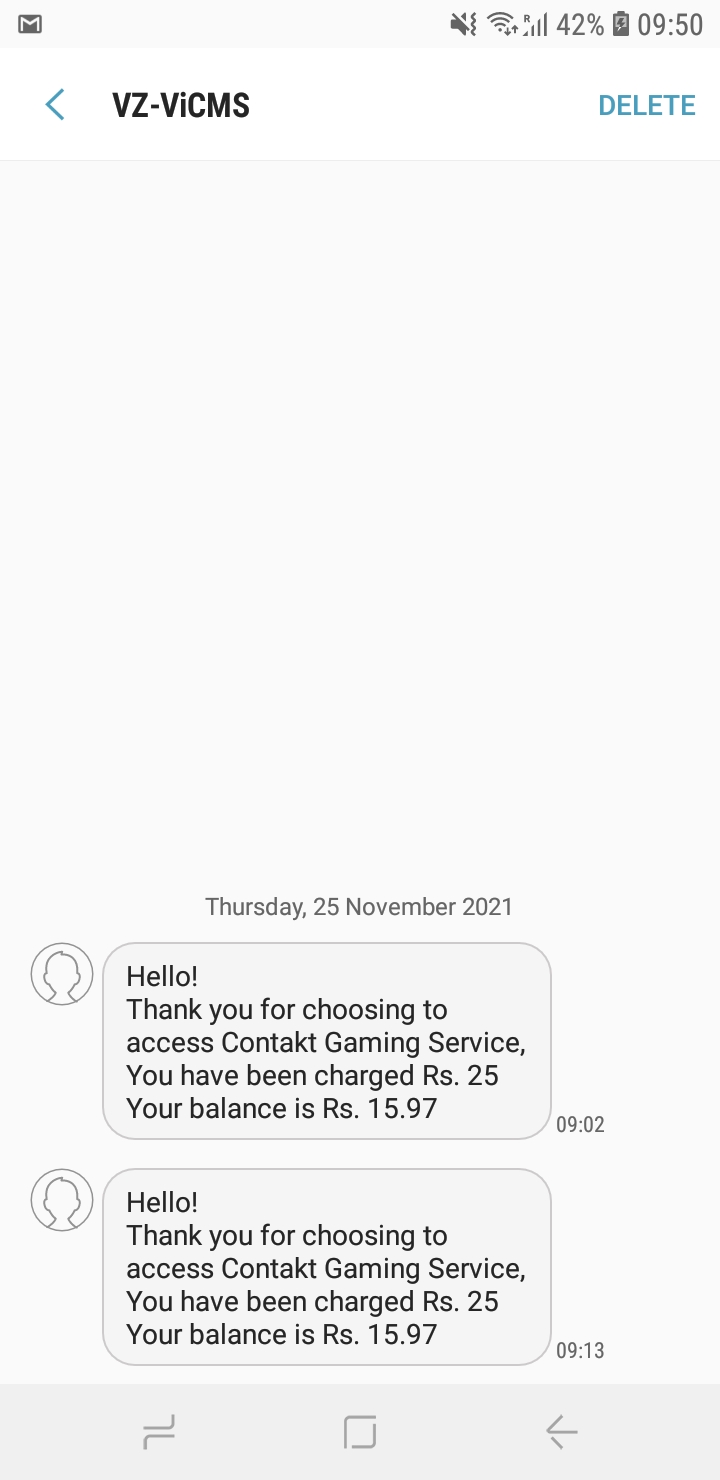Open sender avatar beside the 09:13 message
The width and height of the screenshot is (720, 1480).
tap(62, 1199)
